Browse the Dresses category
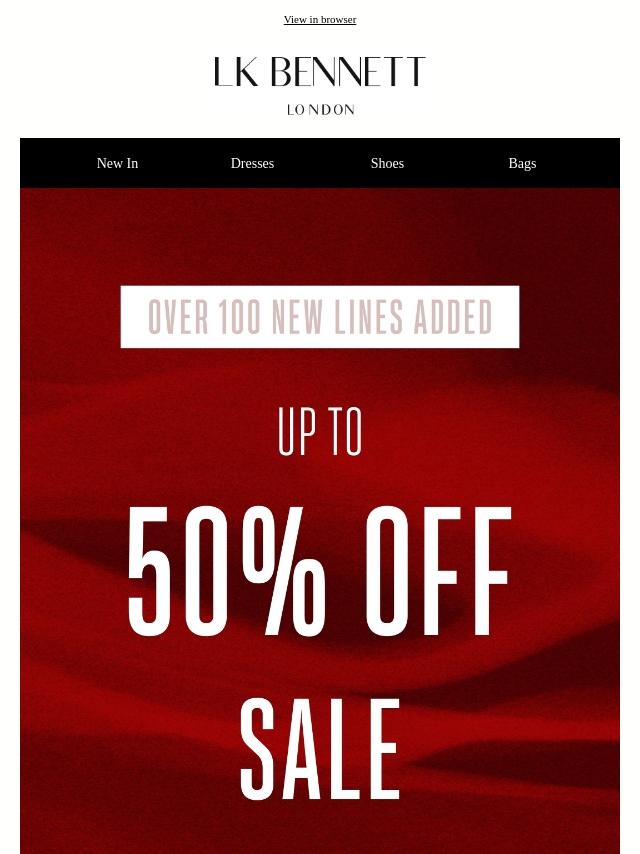This screenshot has height=854, width=640. pos(252,163)
